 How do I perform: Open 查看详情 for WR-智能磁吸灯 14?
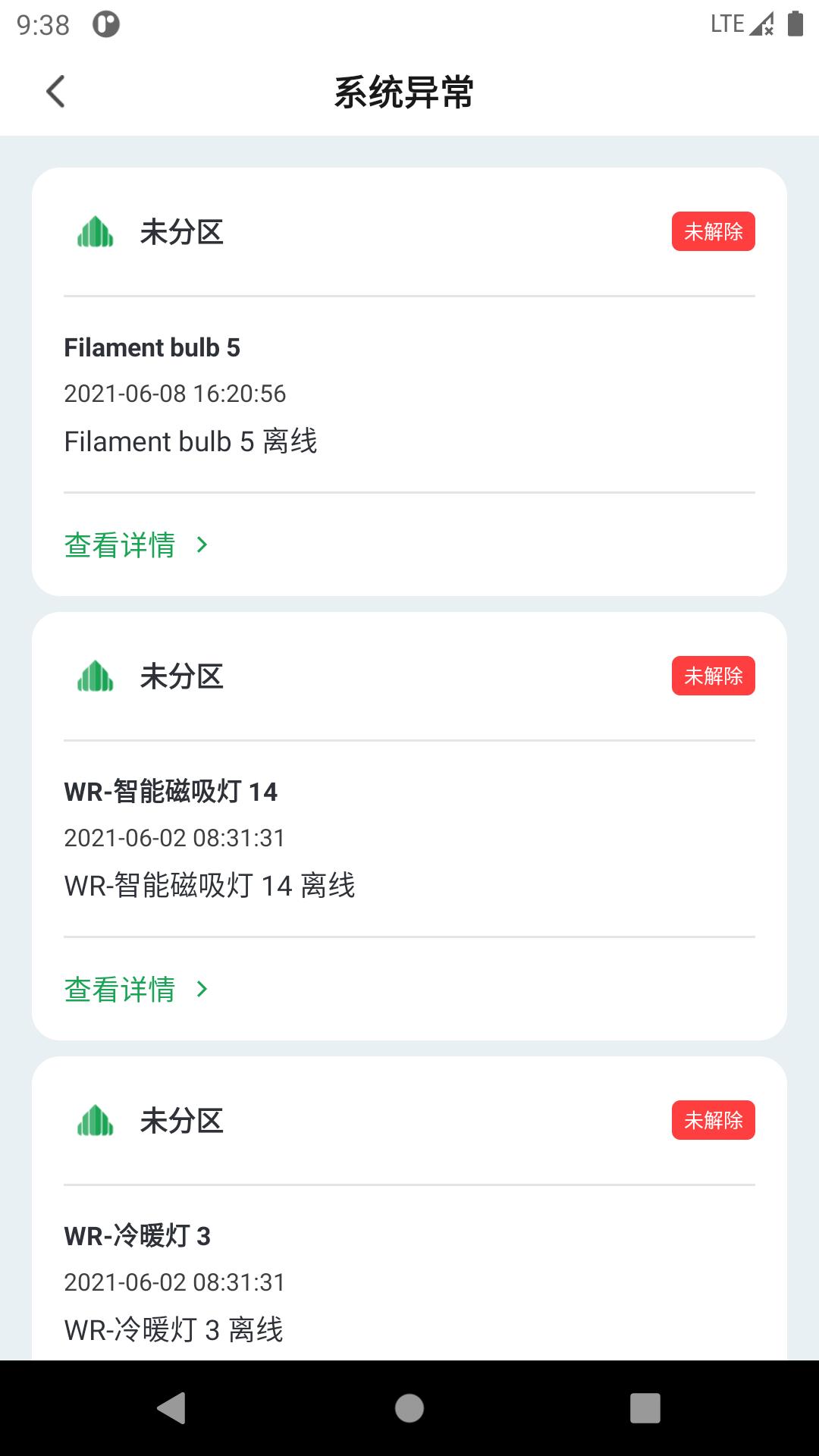135,989
